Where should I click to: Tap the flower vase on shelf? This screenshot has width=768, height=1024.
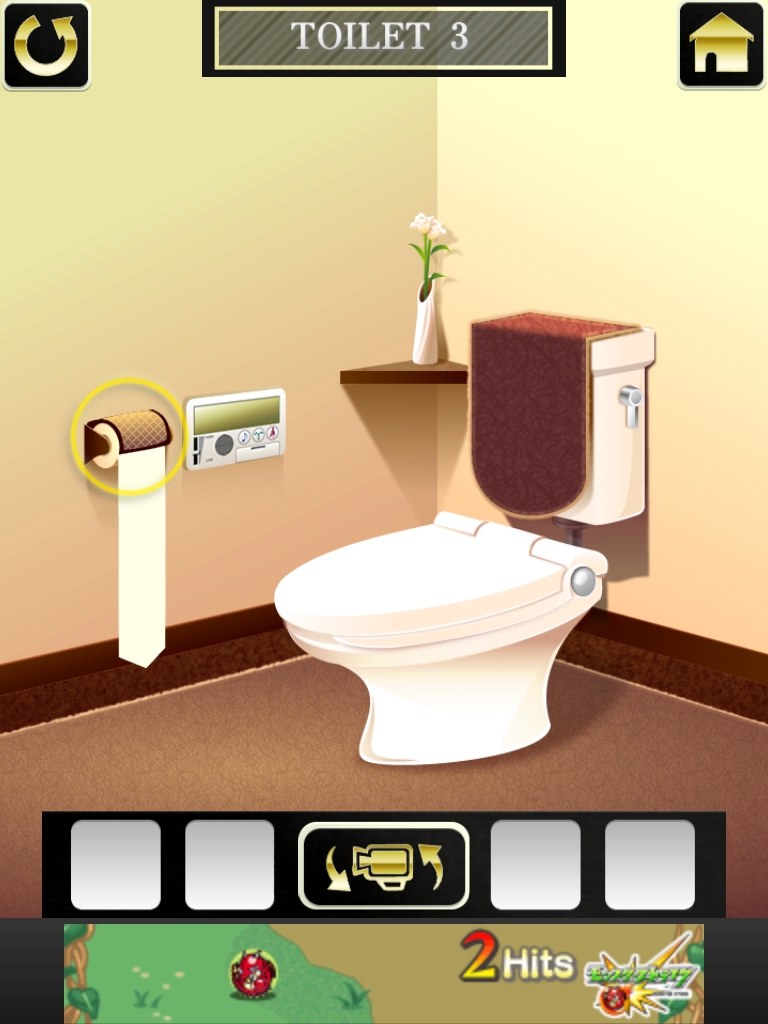tap(426, 322)
